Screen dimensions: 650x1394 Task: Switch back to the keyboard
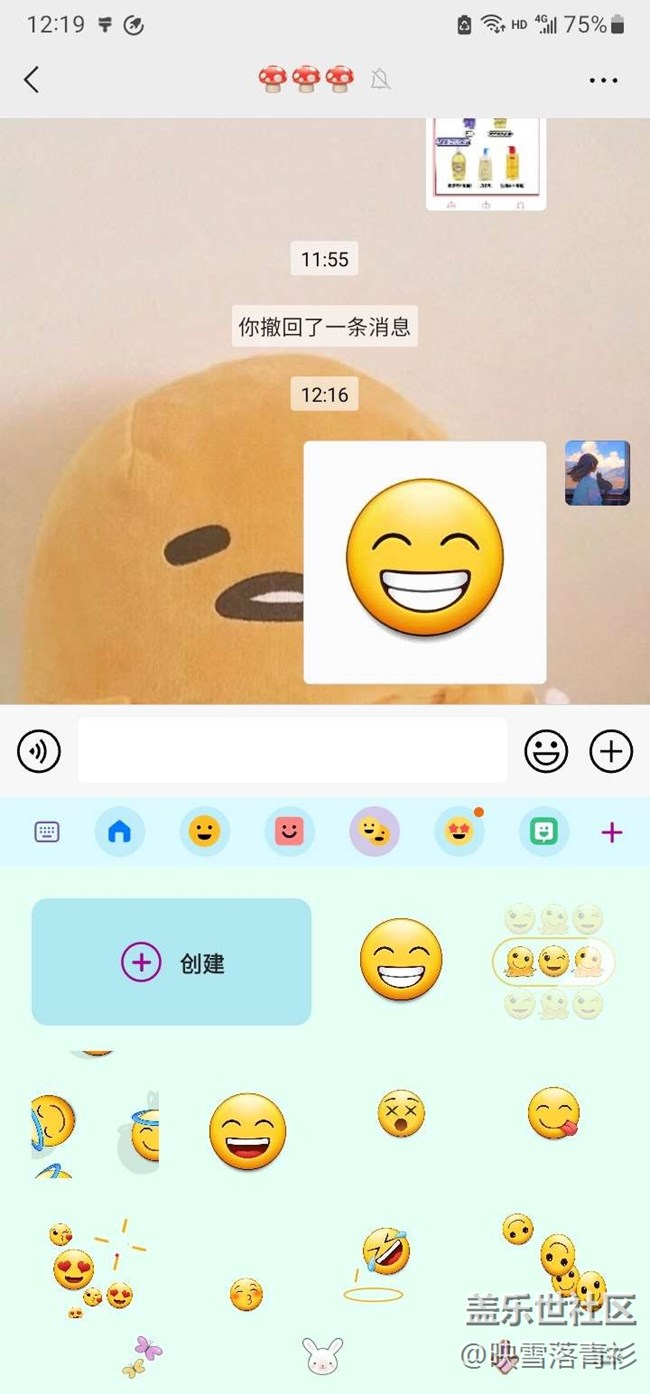coord(47,832)
